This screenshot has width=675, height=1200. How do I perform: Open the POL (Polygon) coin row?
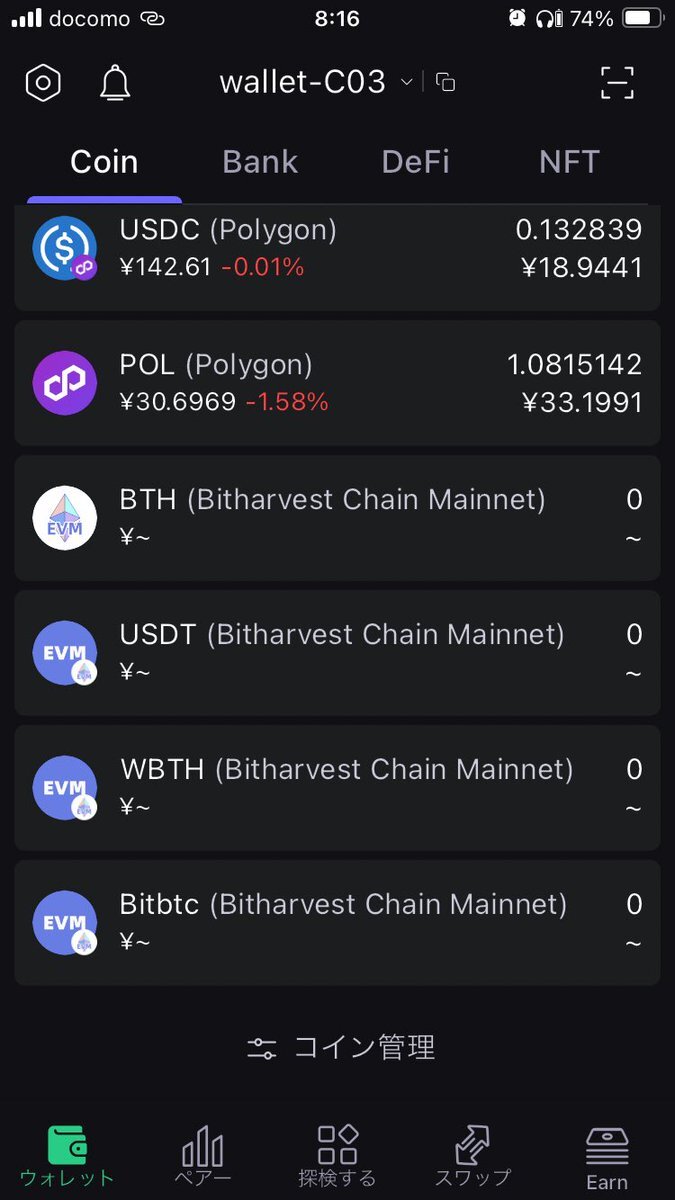pos(337,383)
